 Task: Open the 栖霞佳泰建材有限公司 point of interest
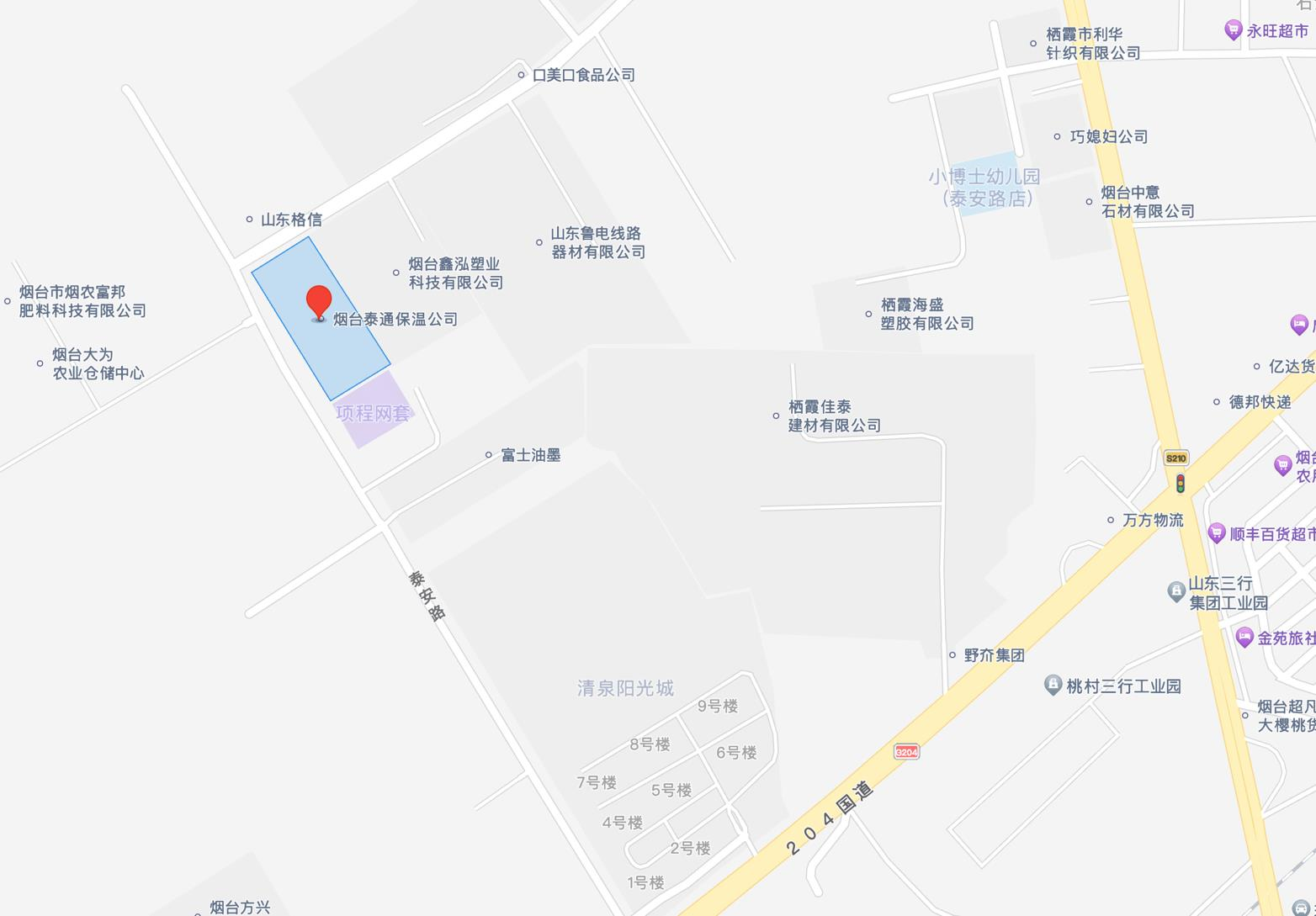tap(776, 416)
